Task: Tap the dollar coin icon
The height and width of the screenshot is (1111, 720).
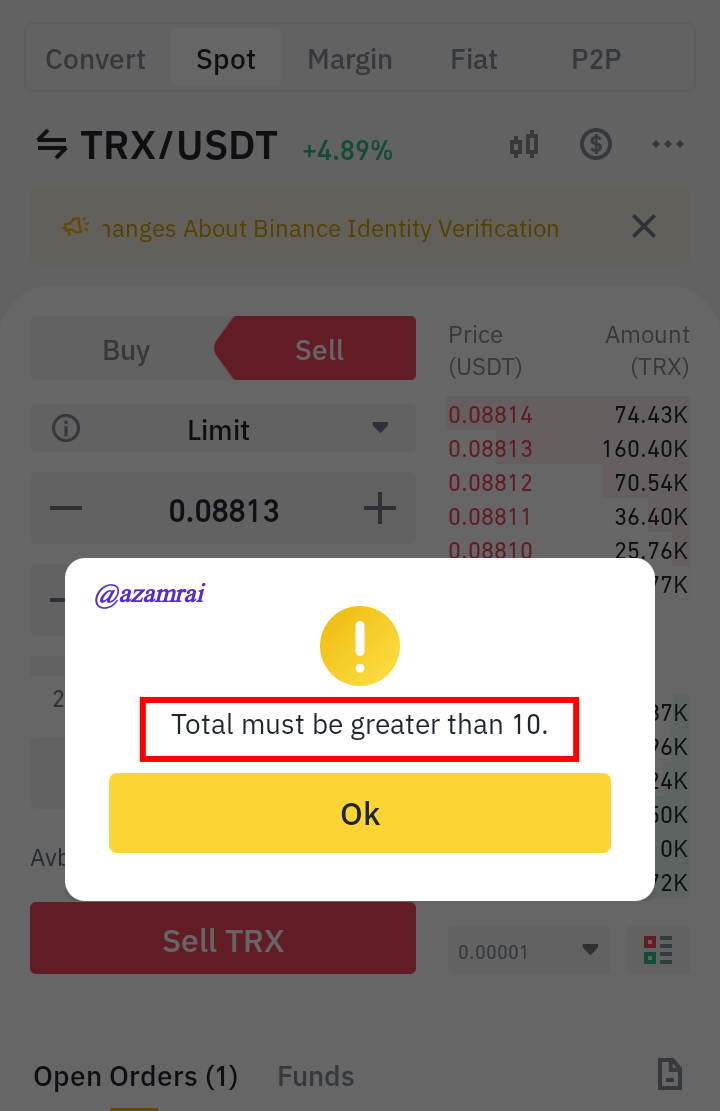Action: [x=596, y=145]
